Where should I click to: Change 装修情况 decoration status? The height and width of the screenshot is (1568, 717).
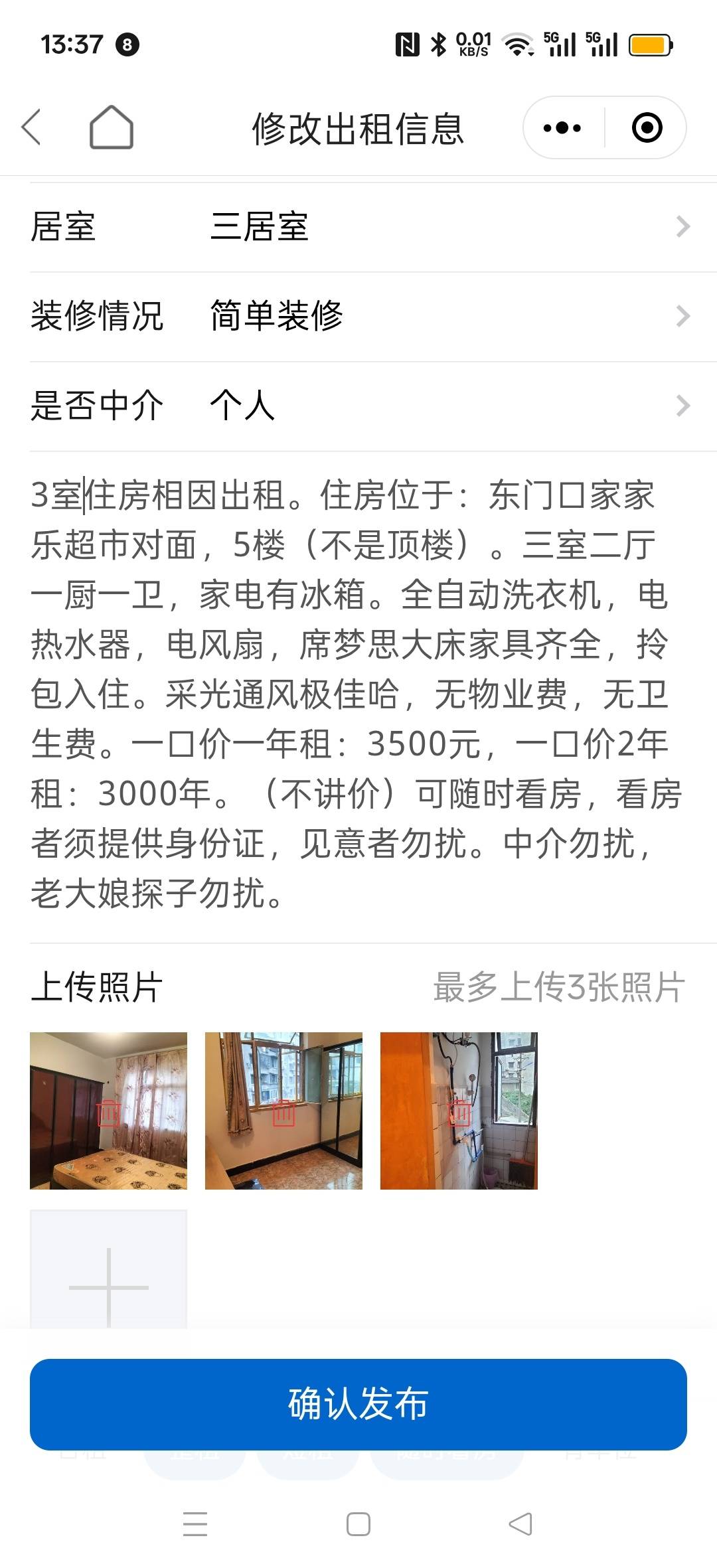pyautogui.click(x=358, y=316)
